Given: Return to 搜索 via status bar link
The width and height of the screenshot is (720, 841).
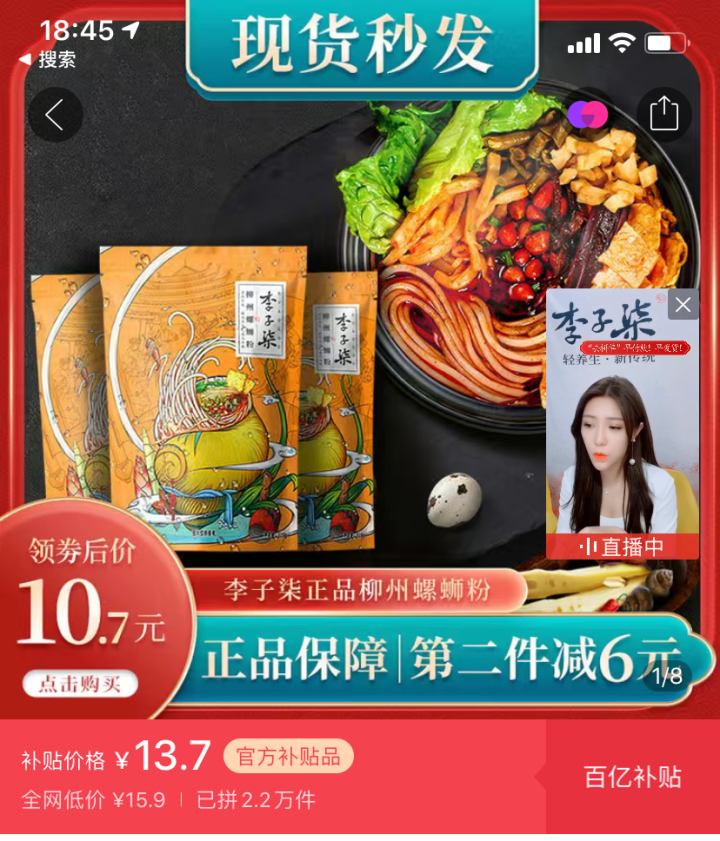Looking at the screenshot, I should pyautogui.click(x=48, y=60).
